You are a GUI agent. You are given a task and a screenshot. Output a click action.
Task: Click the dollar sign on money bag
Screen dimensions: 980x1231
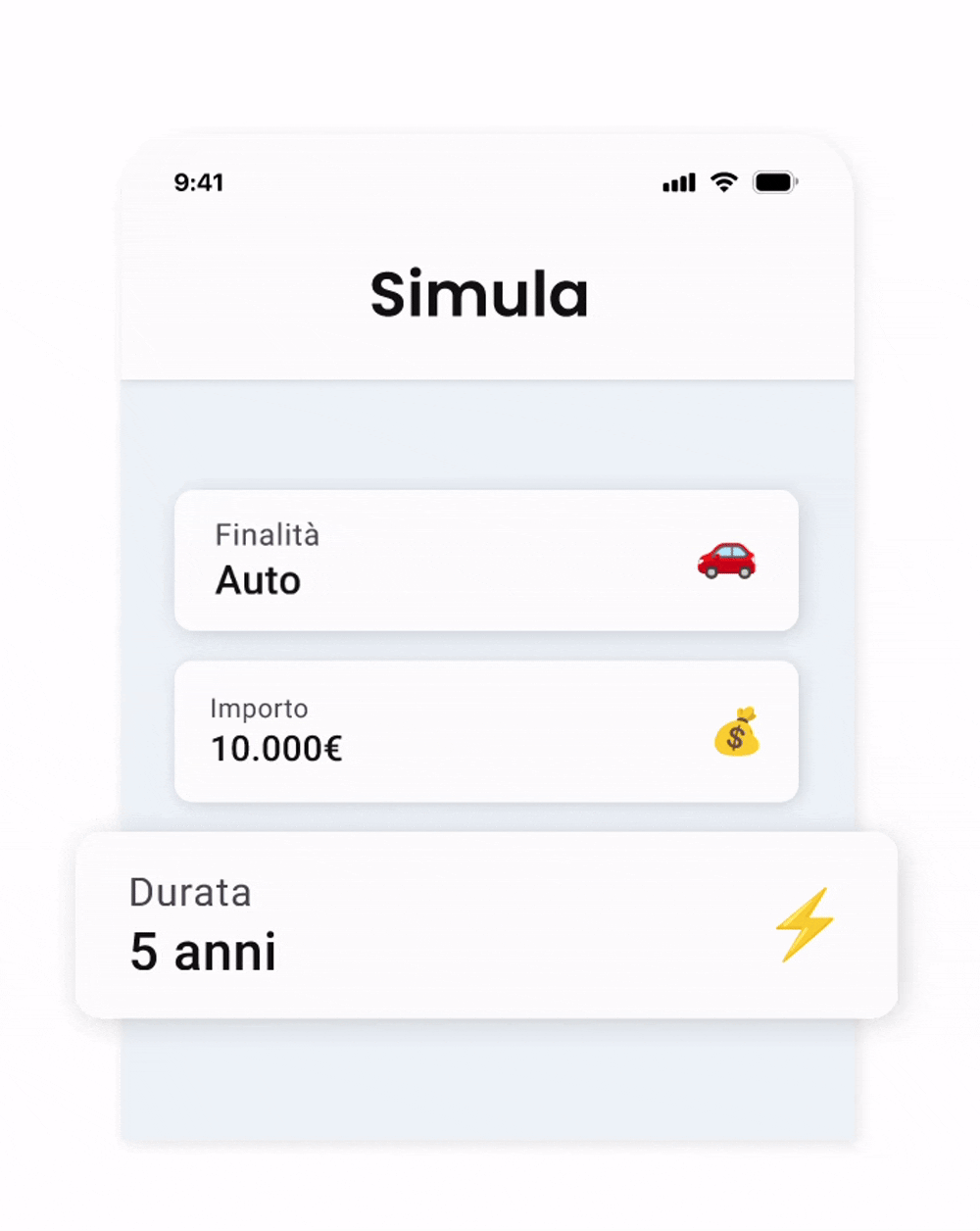point(737,737)
